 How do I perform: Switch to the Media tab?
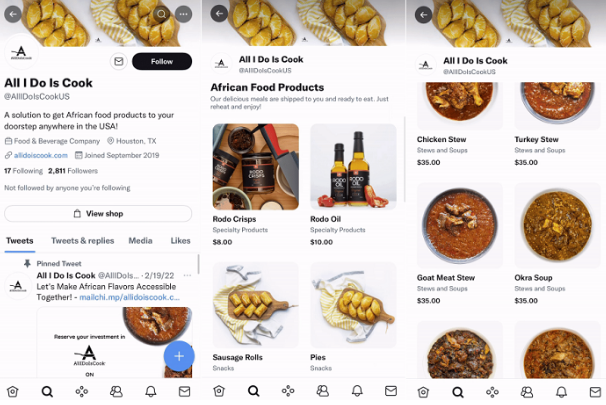pos(140,240)
